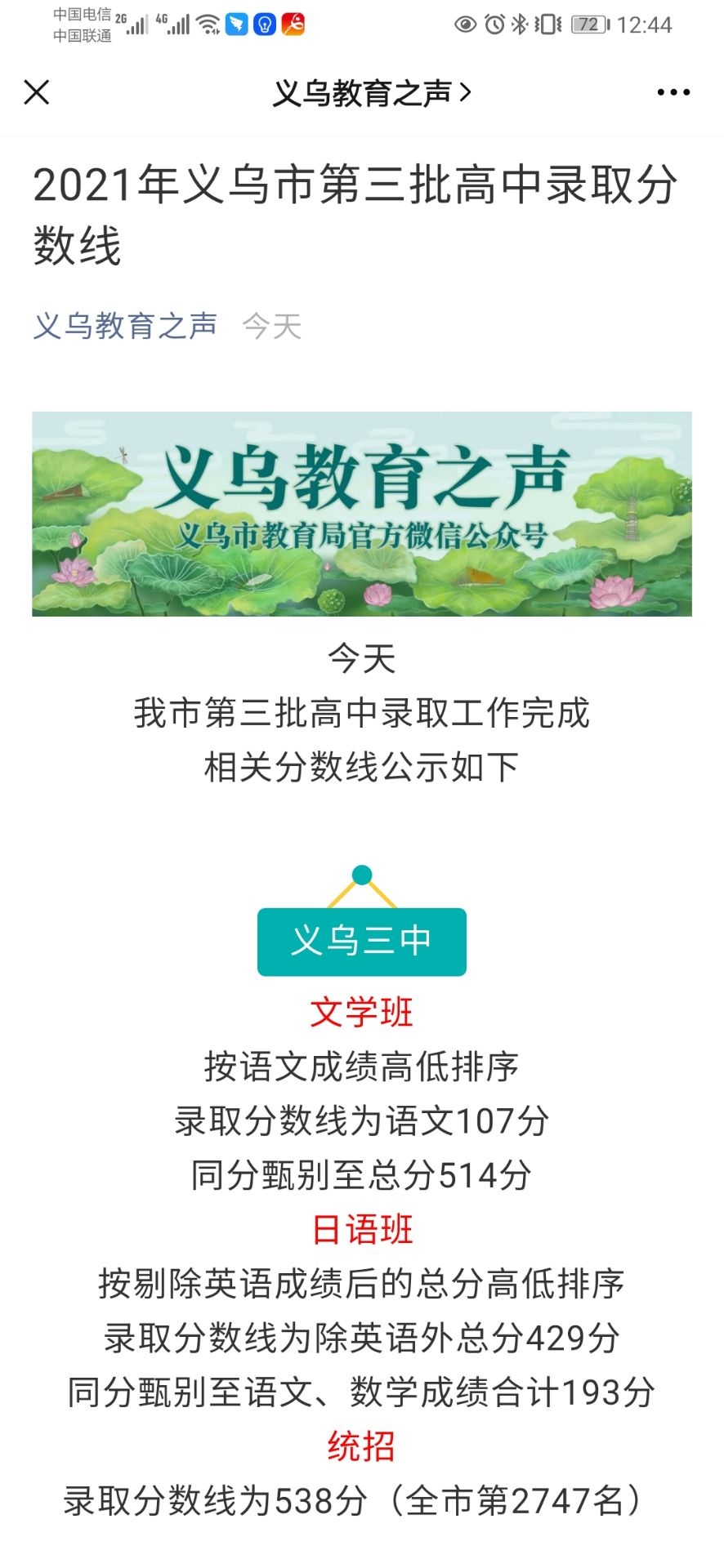Close the article page

tap(37, 92)
